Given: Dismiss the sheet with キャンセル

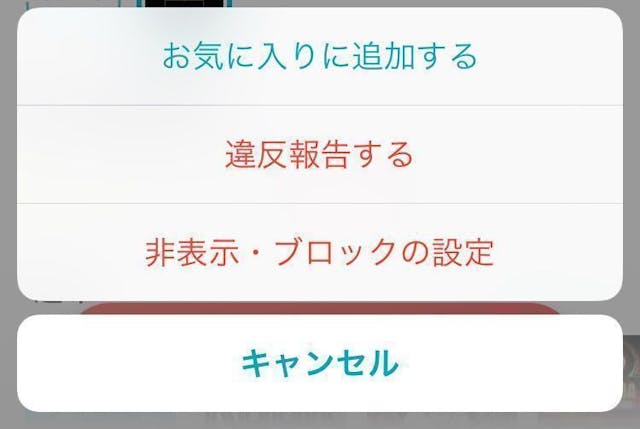Looking at the screenshot, I should (x=320, y=362).
